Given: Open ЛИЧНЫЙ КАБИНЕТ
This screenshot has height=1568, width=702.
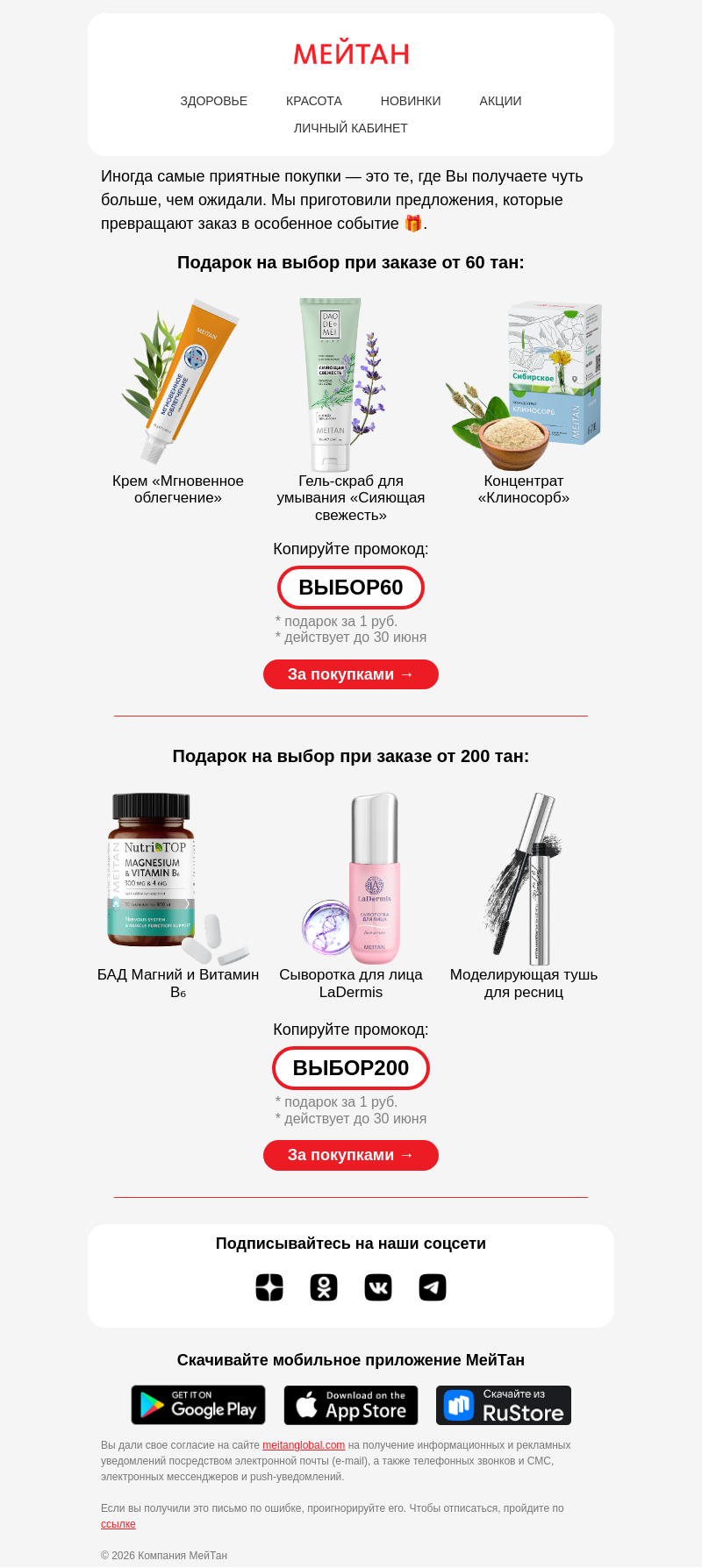Looking at the screenshot, I should coord(351,128).
